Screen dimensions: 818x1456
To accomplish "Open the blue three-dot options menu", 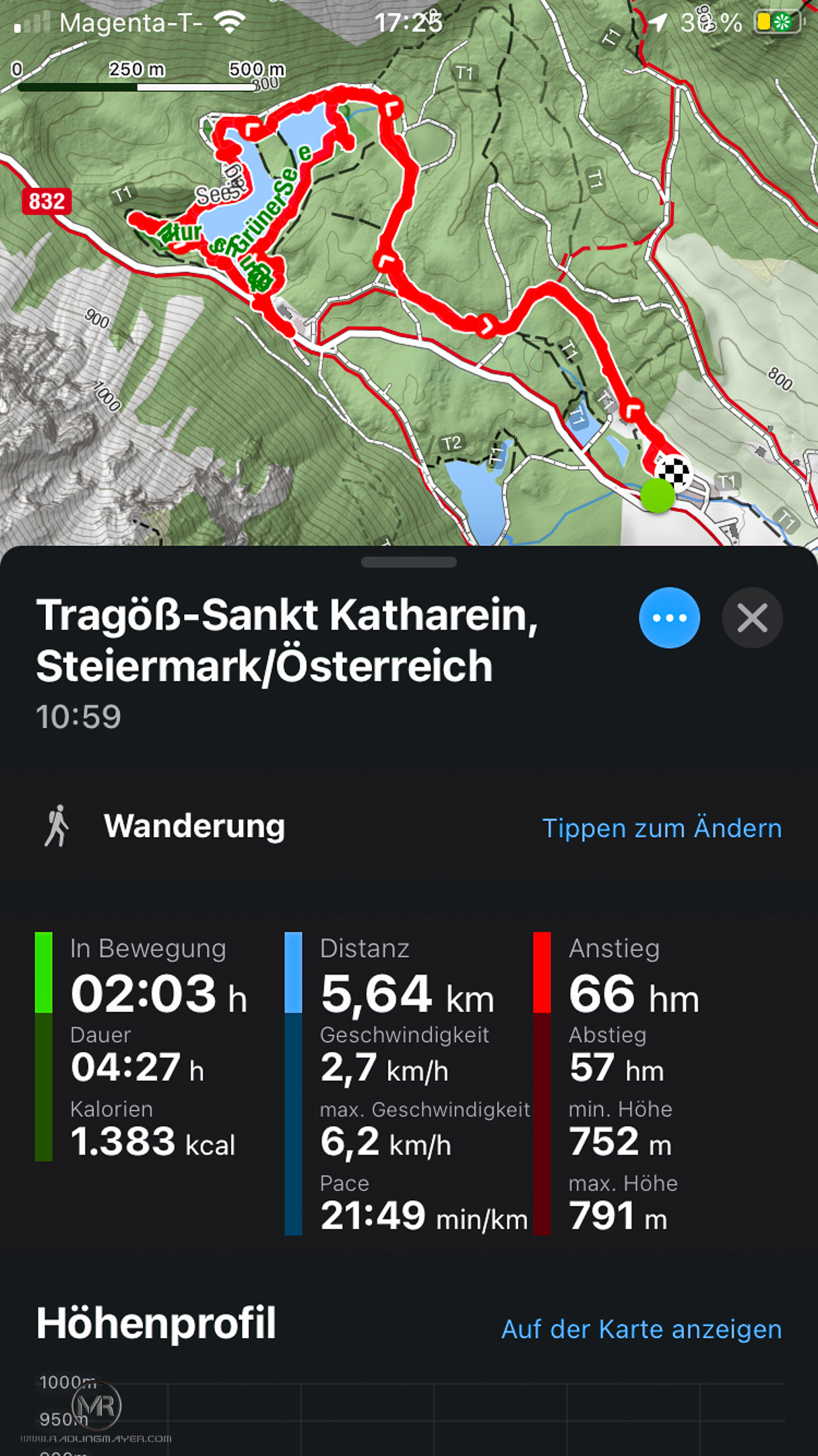I will click(669, 617).
